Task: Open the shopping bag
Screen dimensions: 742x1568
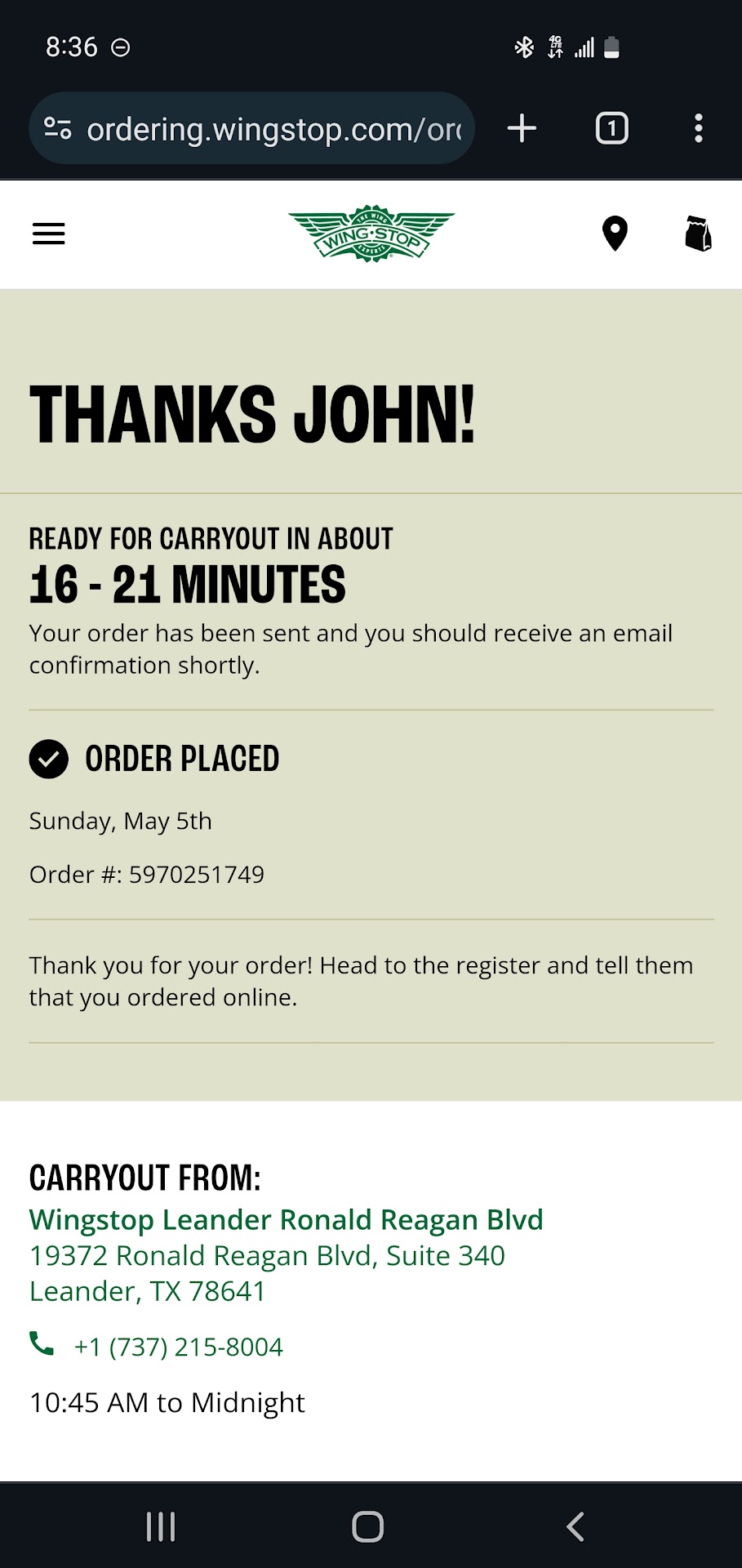Action: tap(698, 234)
